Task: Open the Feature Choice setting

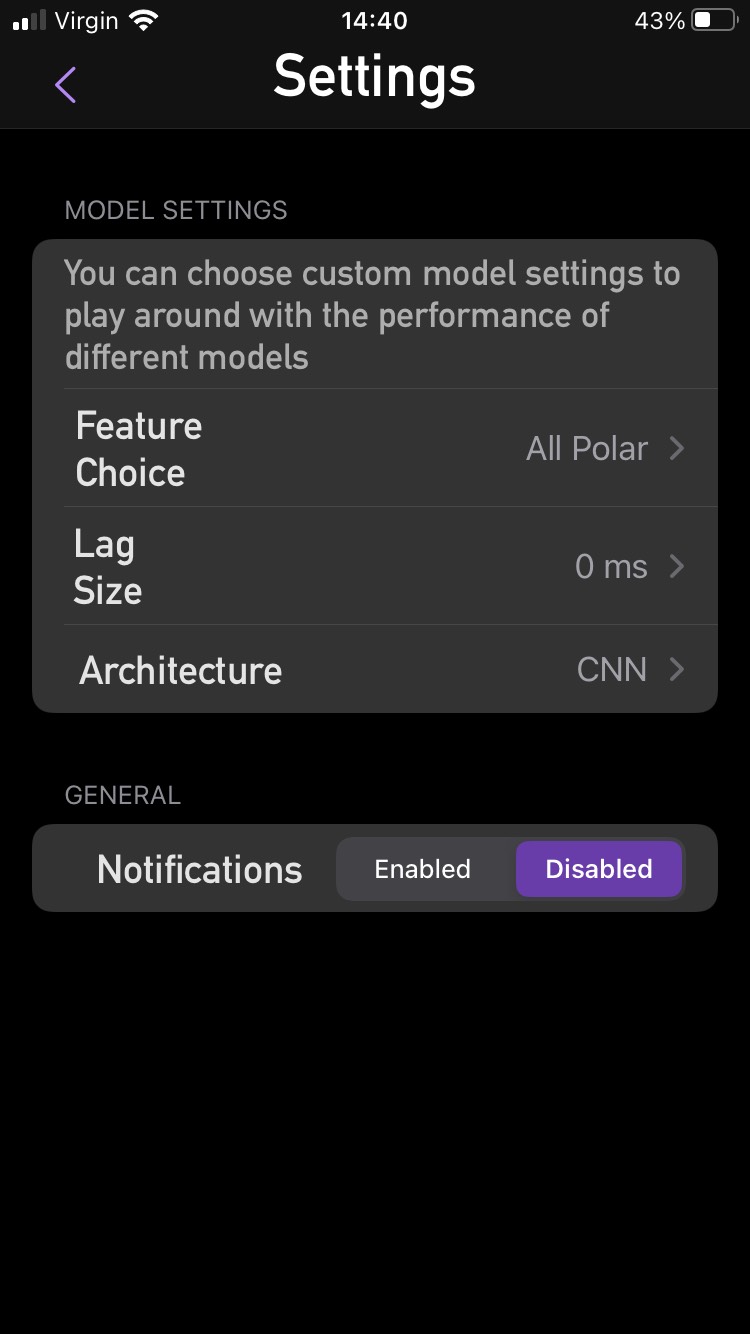Action: click(x=375, y=449)
